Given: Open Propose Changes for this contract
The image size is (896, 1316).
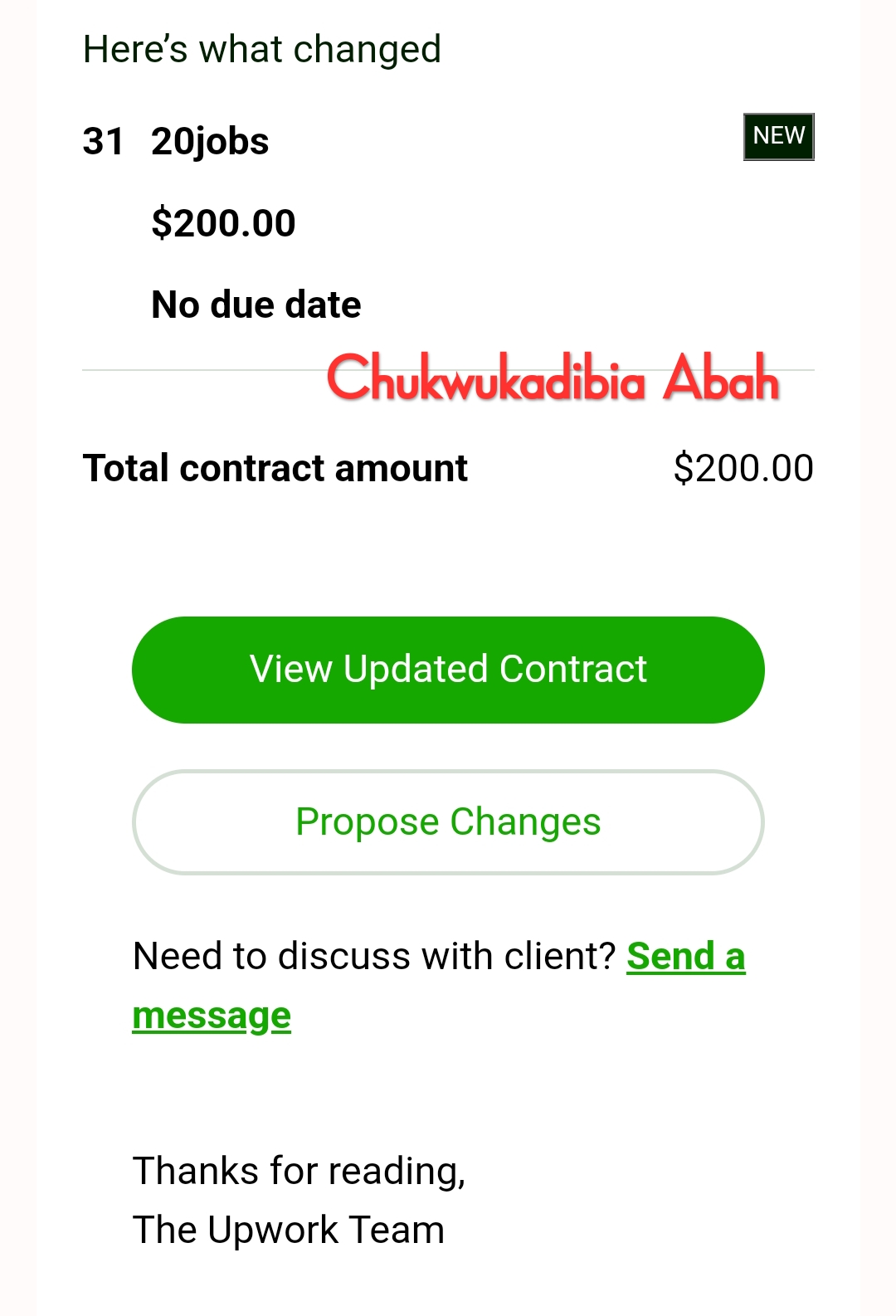Looking at the screenshot, I should tap(448, 822).
